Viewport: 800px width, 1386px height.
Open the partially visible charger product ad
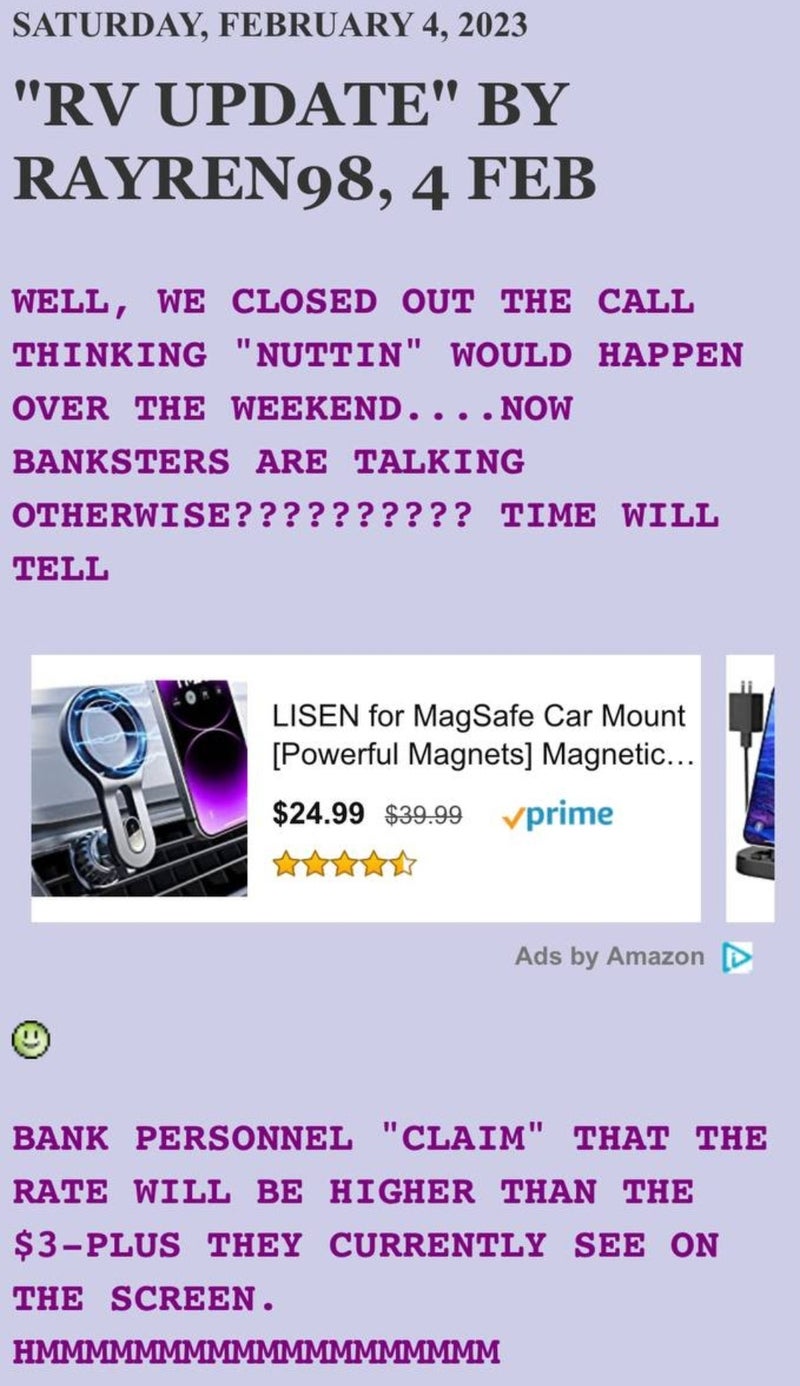tap(751, 787)
